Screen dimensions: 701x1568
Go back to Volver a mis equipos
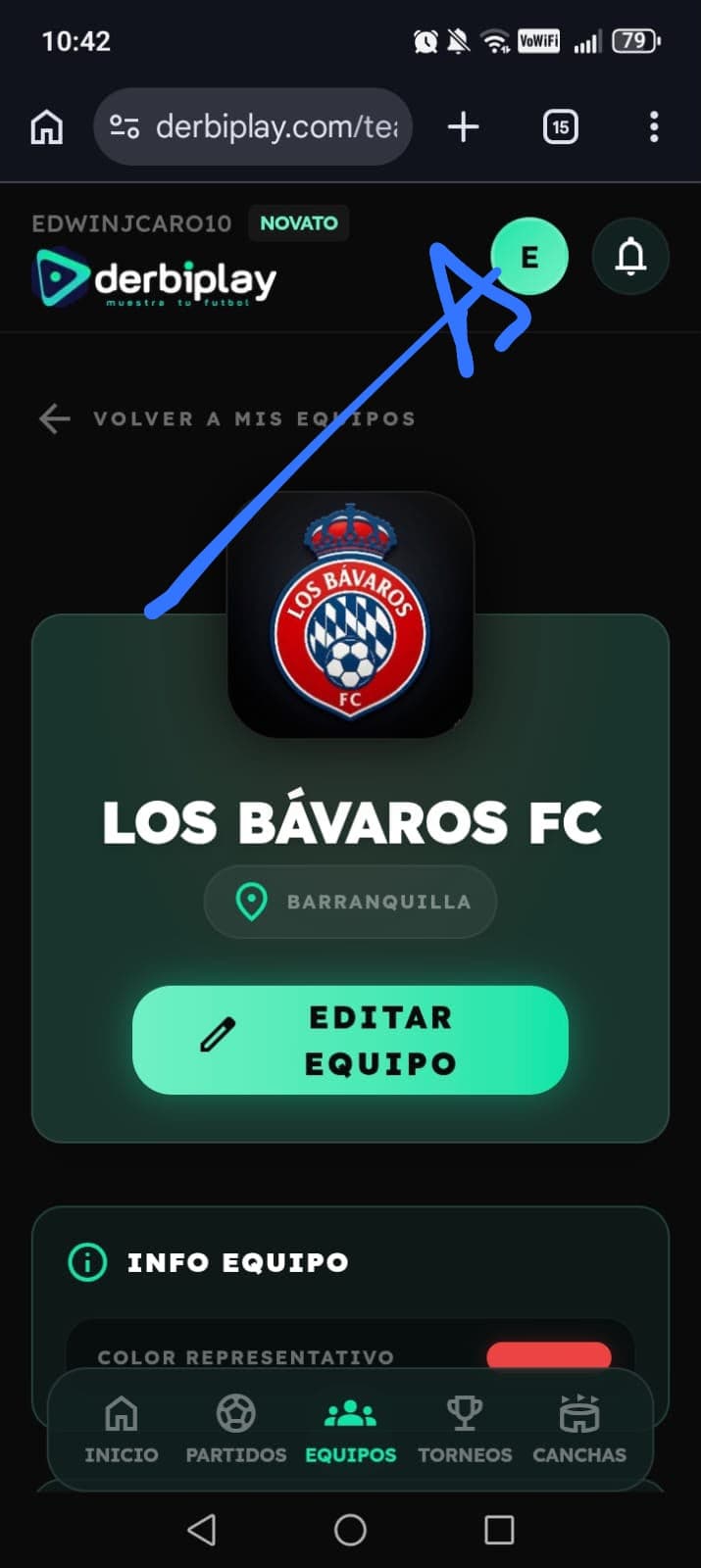[226, 419]
